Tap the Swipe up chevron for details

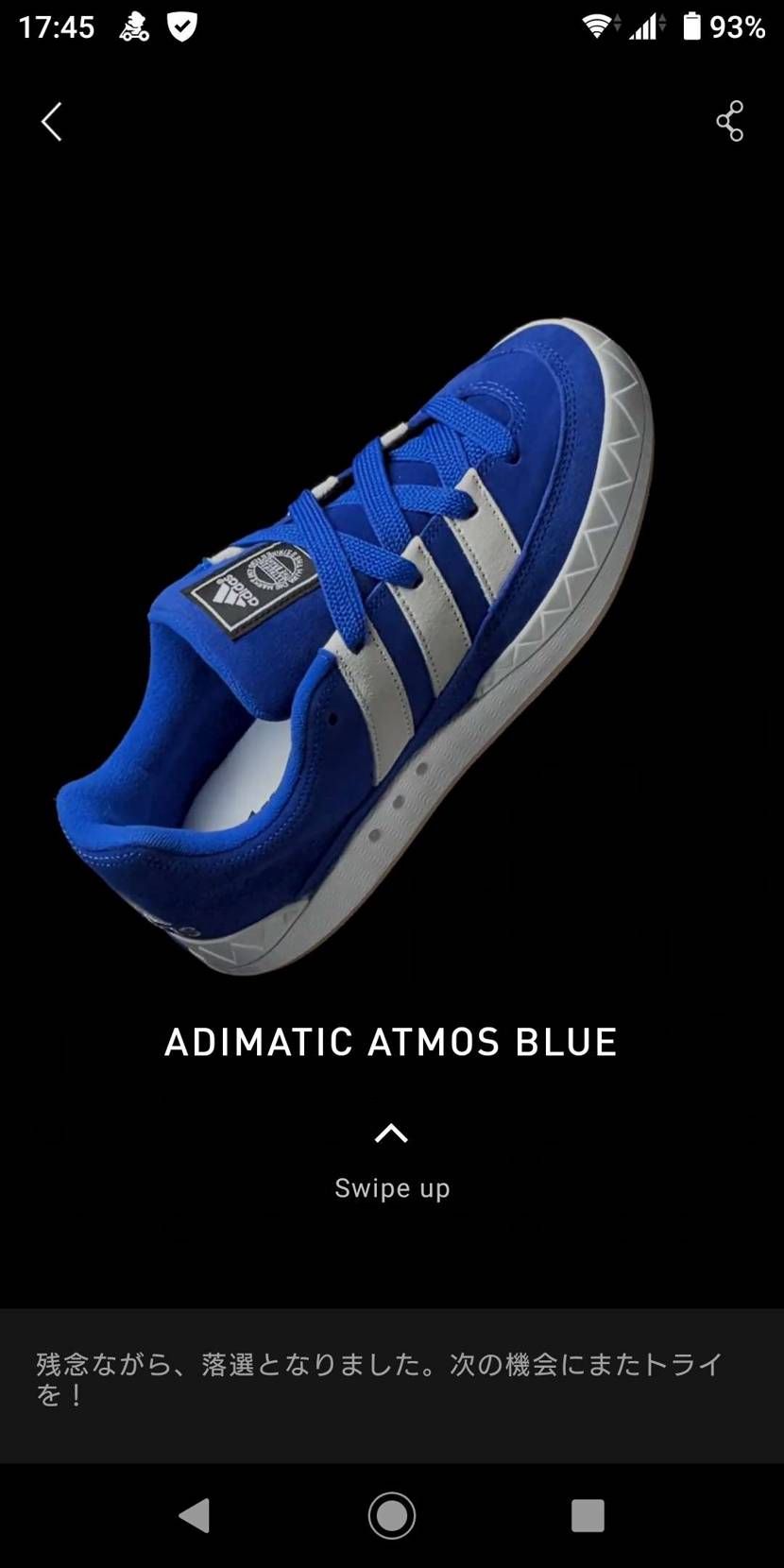point(391,1133)
